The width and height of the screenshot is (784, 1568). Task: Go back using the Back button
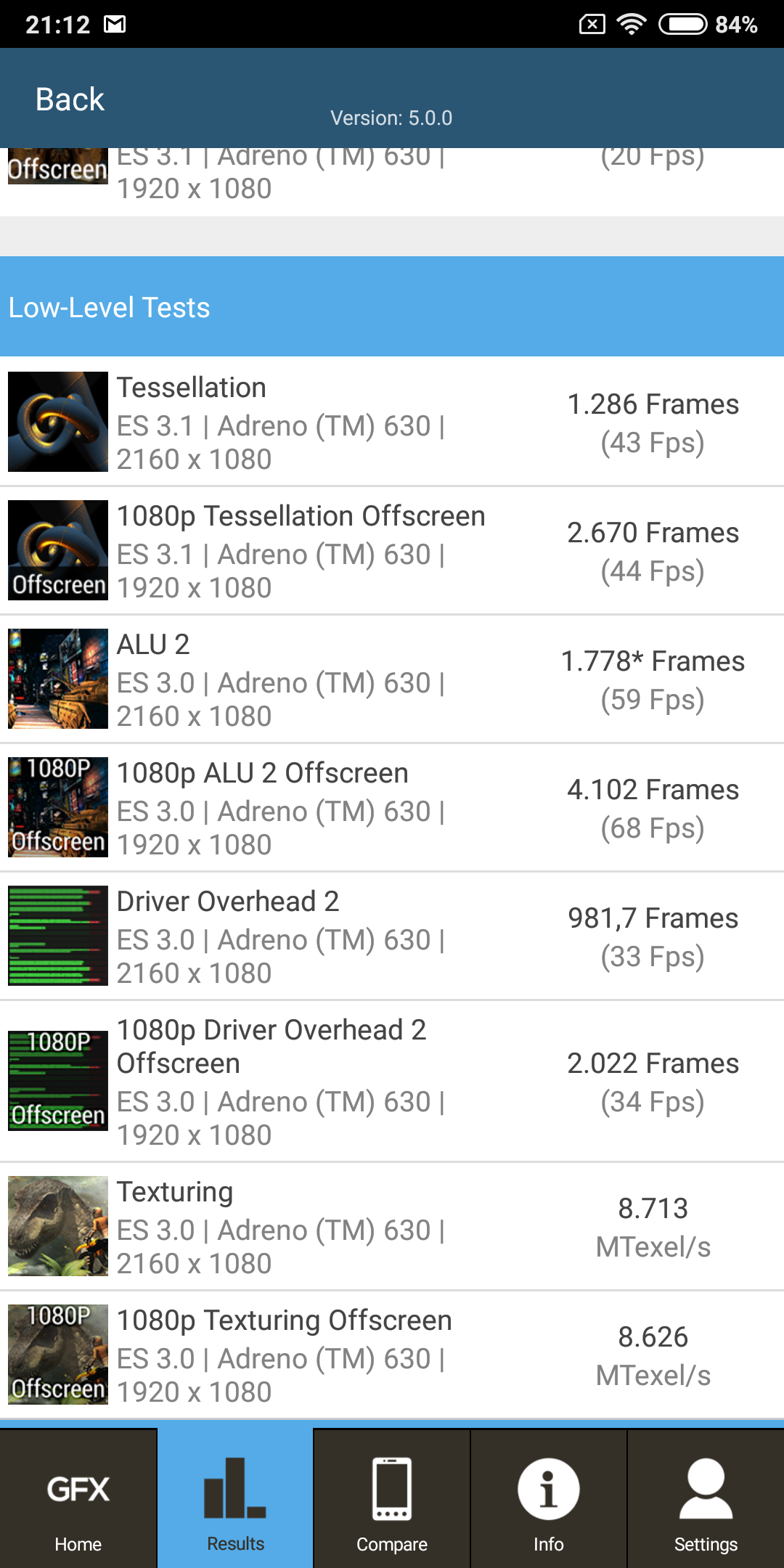click(x=70, y=99)
